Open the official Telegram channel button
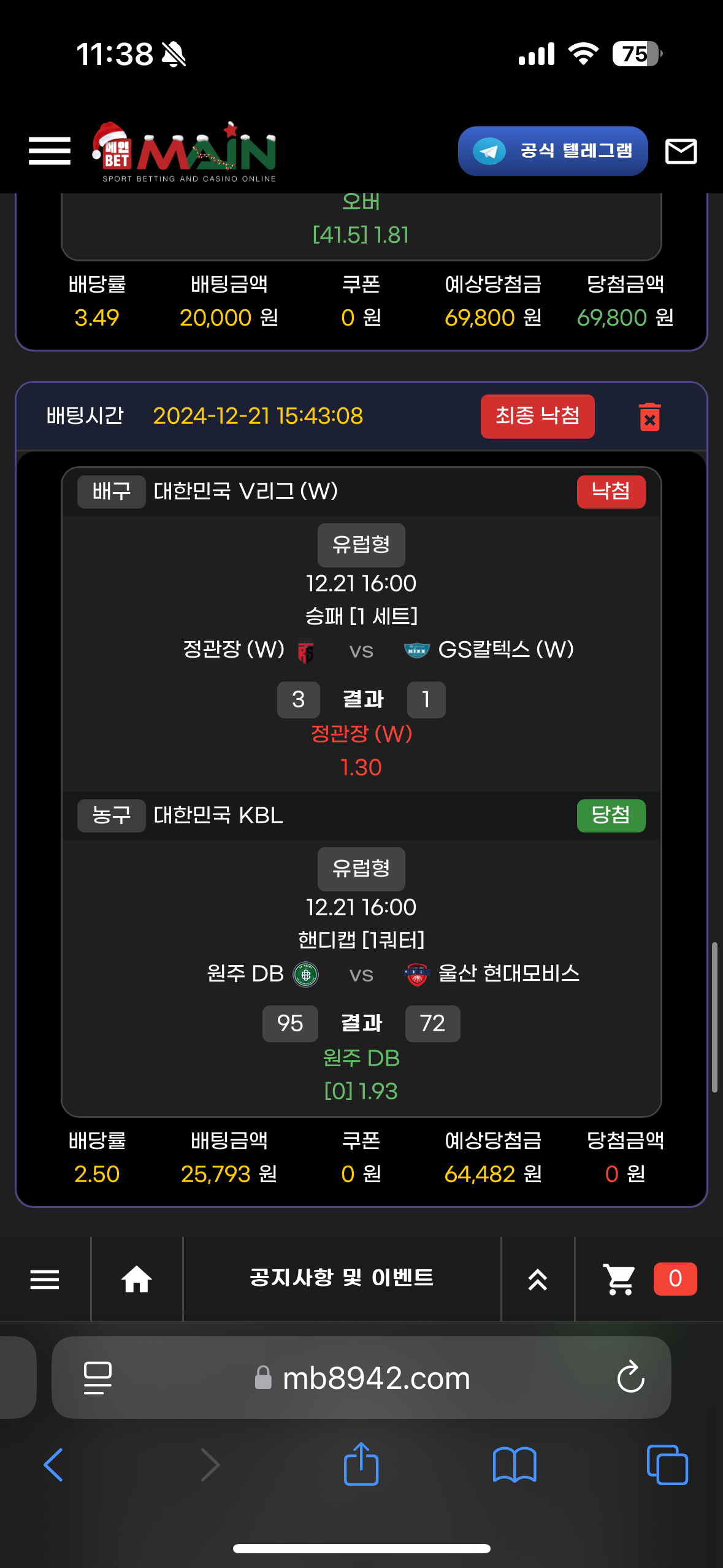Viewport: 723px width, 1568px height. [x=553, y=151]
